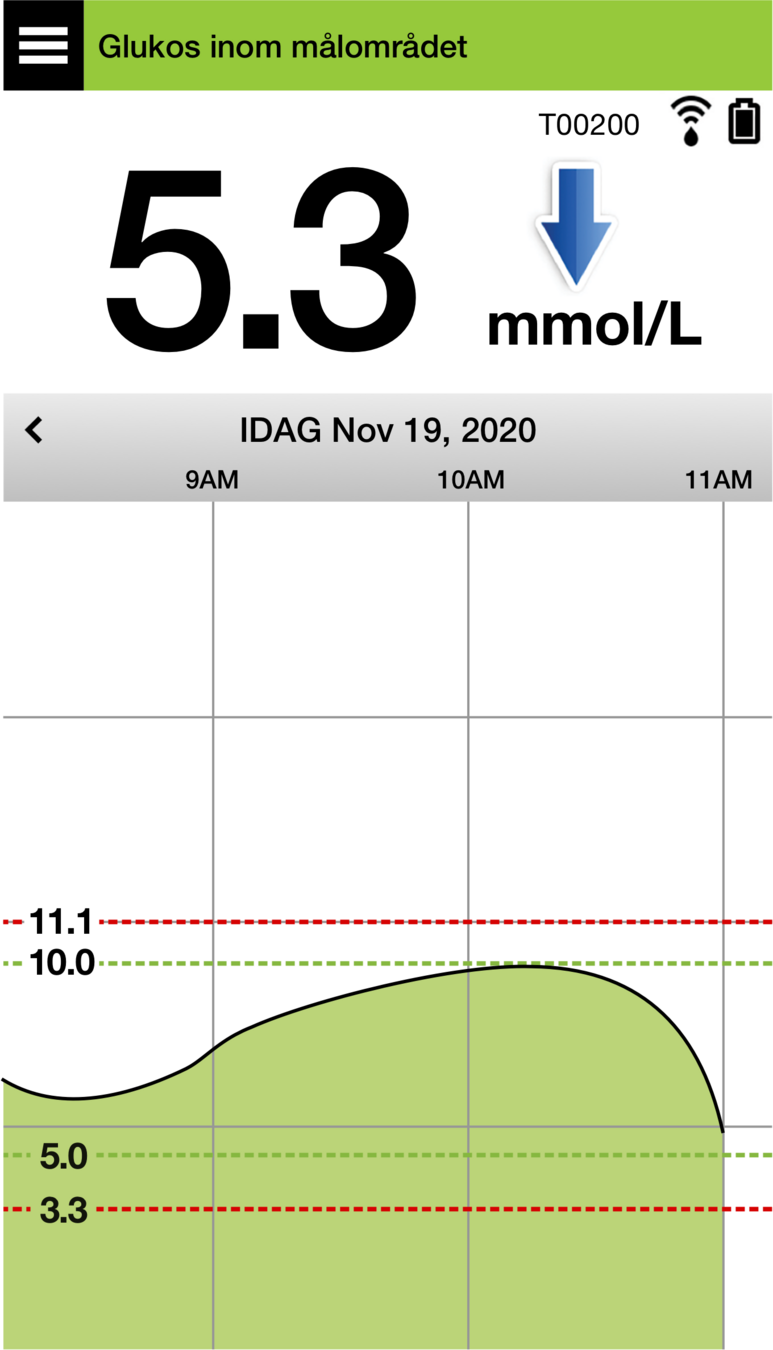Screen dimensions: 773x1350
Task: Go to the previous day in graph
Action: click(35, 430)
